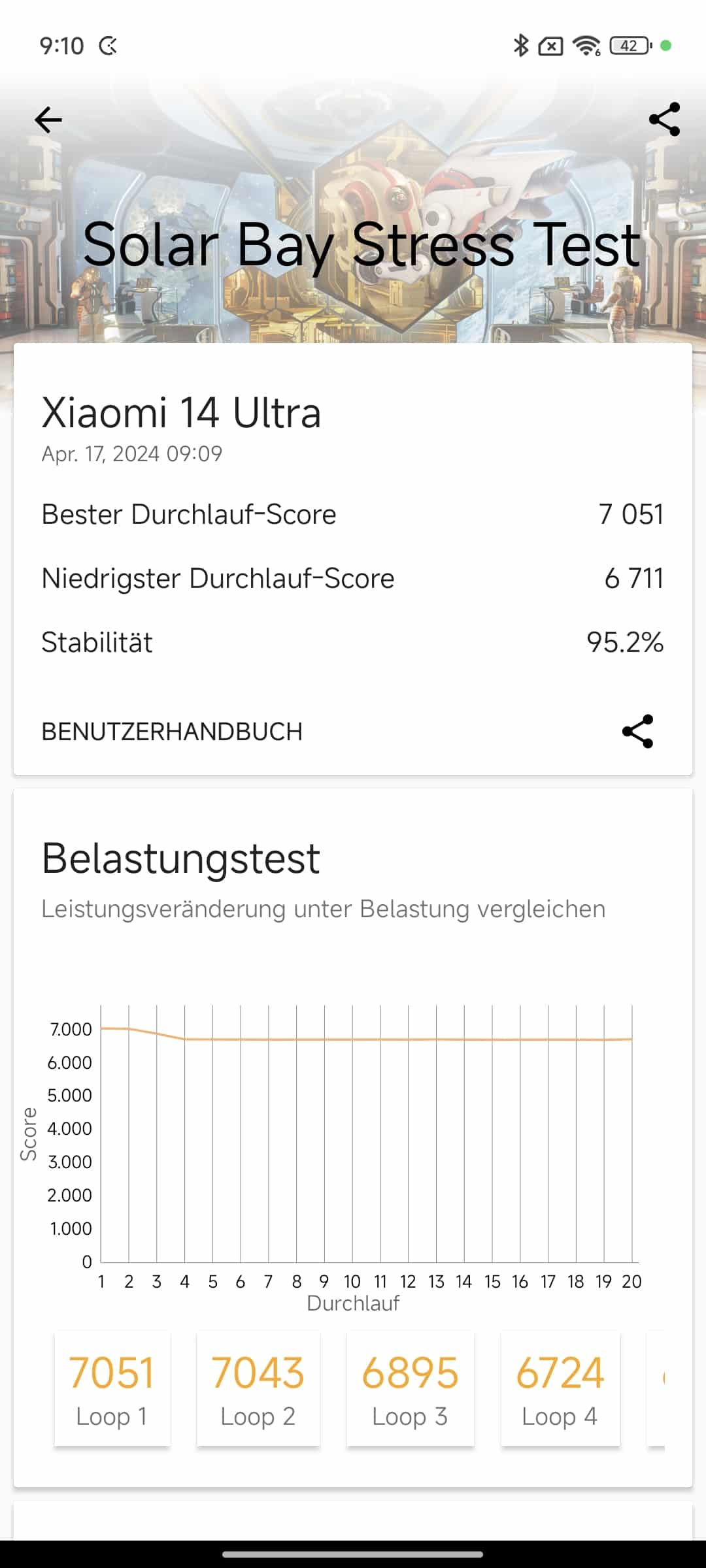Go back using the top-left arrow

(48, 120)
